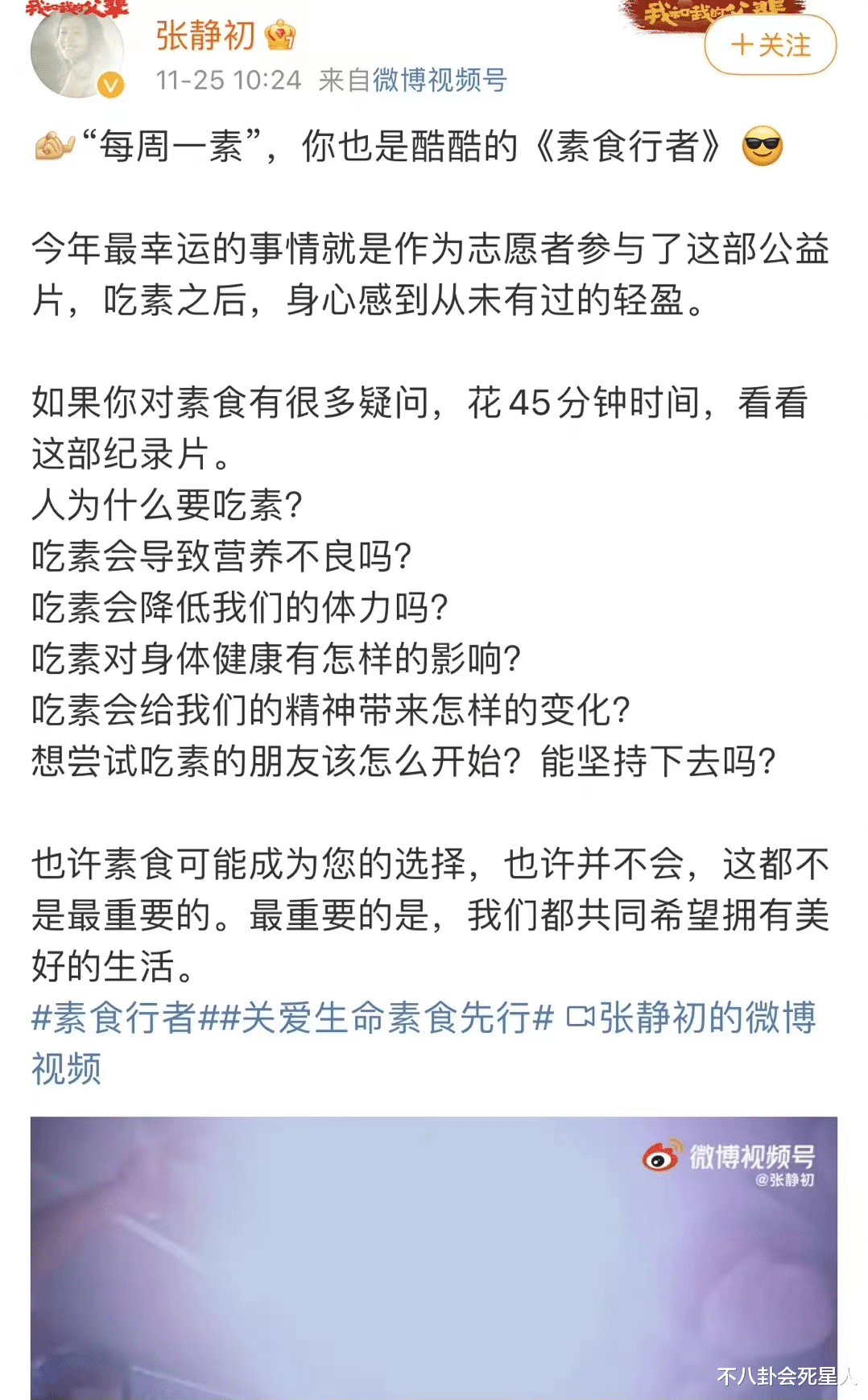Open the 张静初的微博视频 link
The height and width of the screenshot is (1400, 868).
click(424, 1043)
